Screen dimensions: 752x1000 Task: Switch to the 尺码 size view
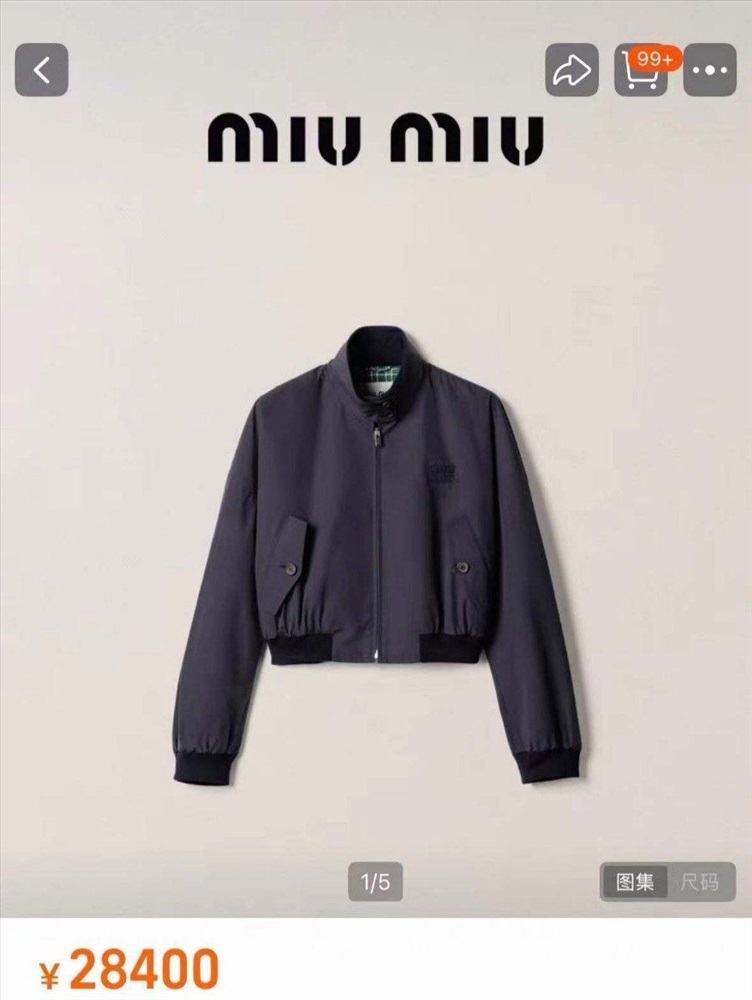click(699, 882)
